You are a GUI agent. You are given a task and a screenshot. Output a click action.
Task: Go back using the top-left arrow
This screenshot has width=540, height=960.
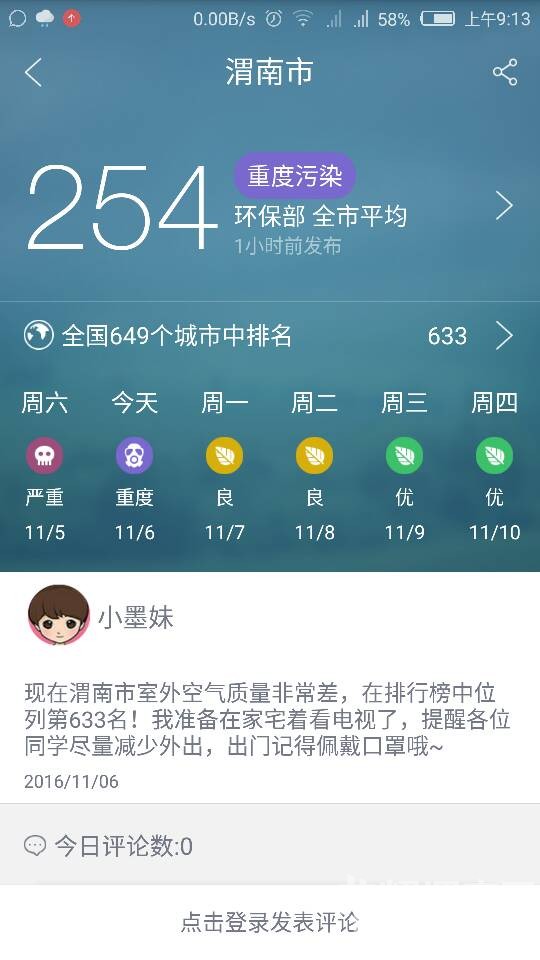pyautogui.click(x=34, y=72)
